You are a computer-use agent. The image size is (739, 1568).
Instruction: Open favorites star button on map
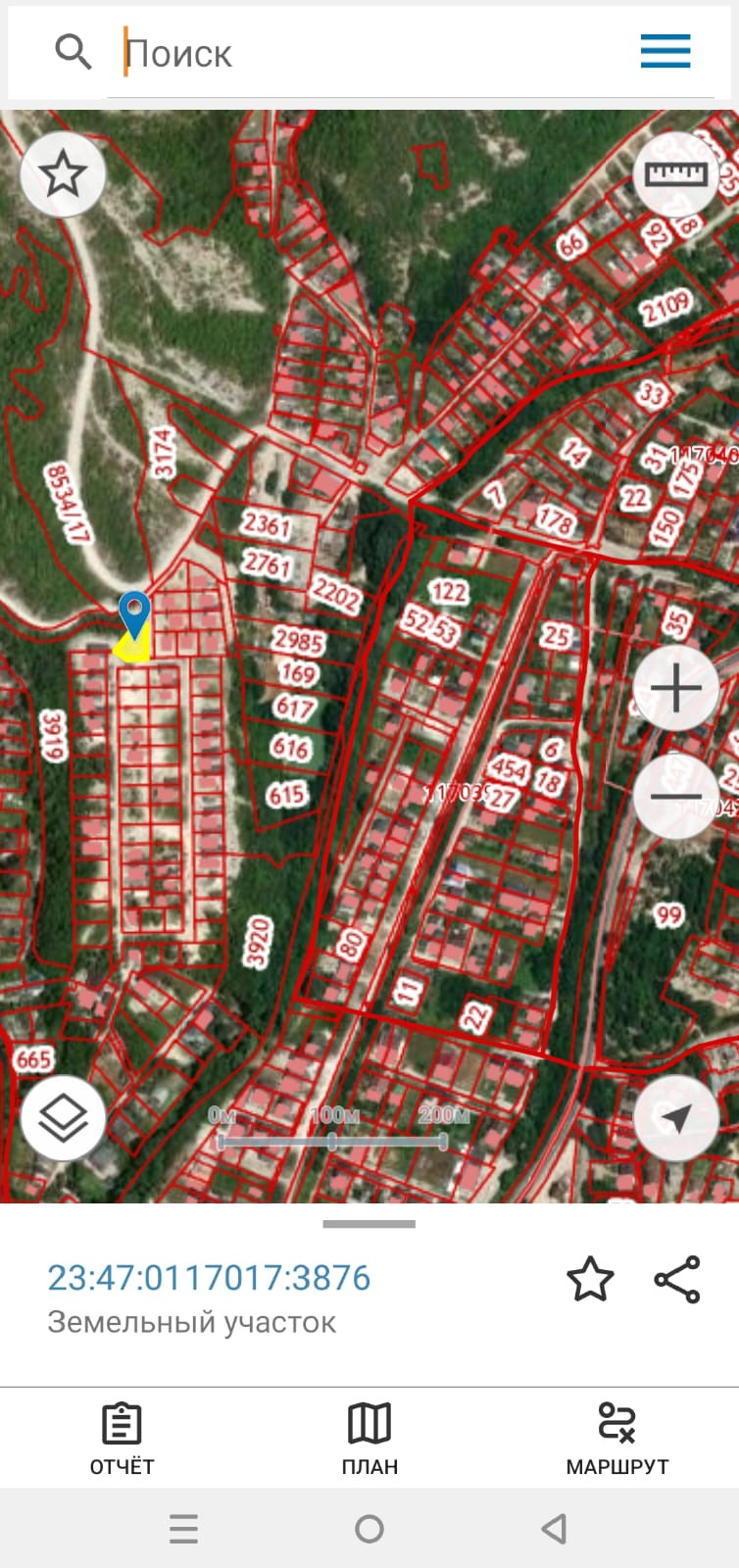pyautogui.click(x=63, y=174)
